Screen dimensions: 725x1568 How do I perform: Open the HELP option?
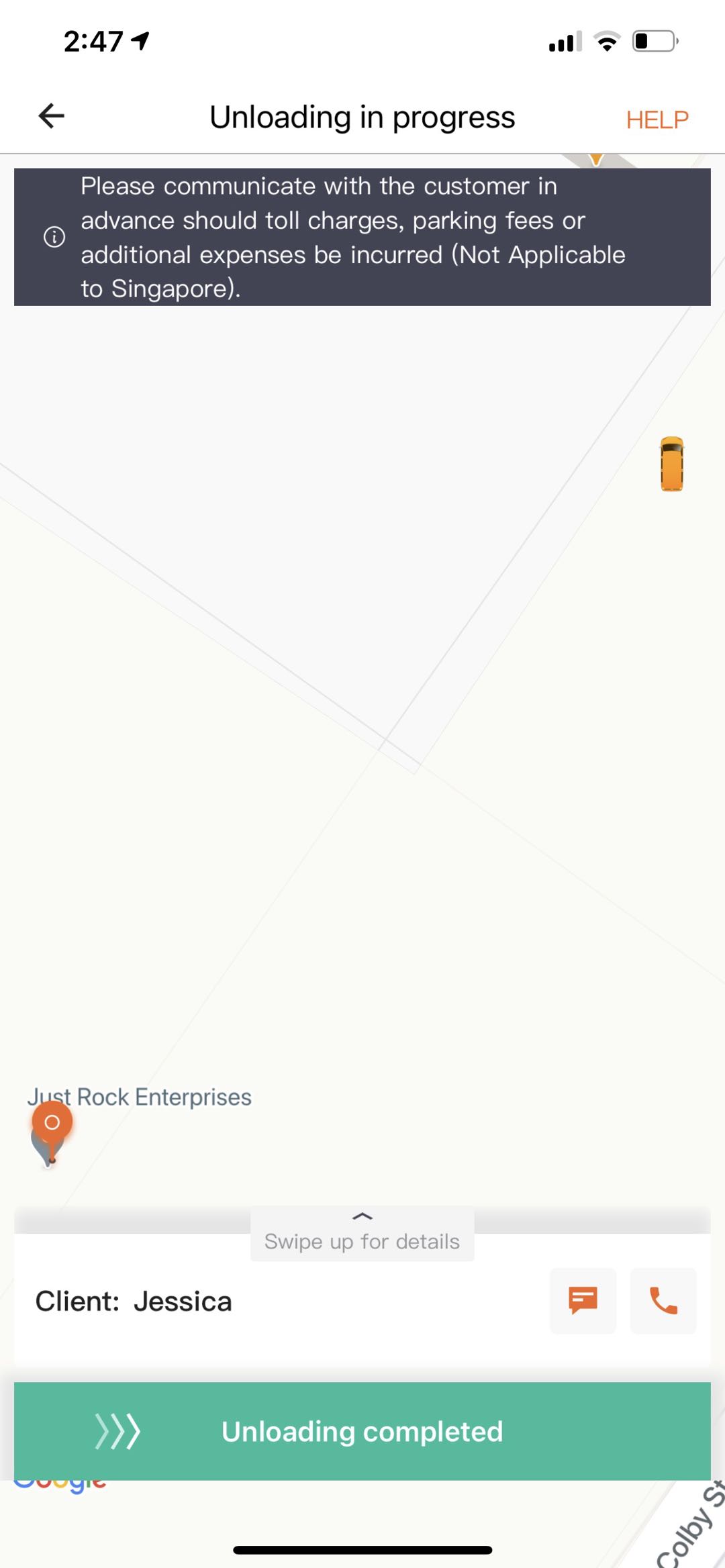[x=657, y=119]
